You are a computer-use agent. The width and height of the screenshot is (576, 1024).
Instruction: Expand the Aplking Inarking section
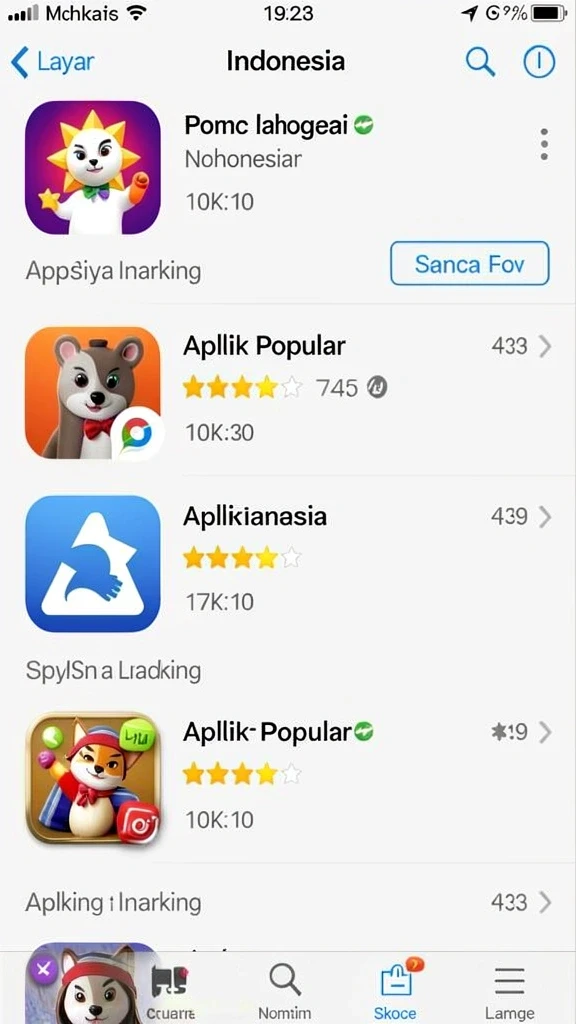pos(288,903)
